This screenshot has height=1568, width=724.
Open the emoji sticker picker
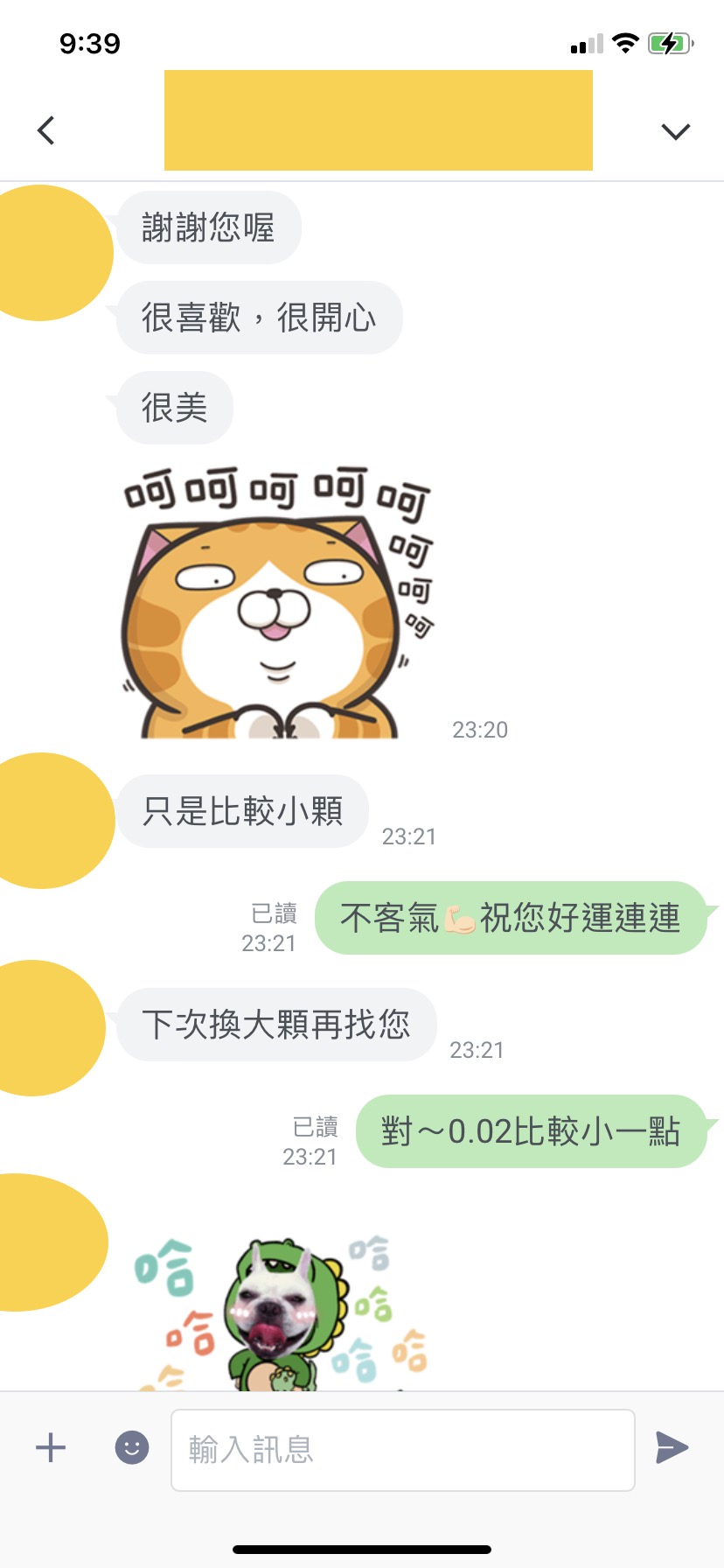click(x=132, y=1448)
